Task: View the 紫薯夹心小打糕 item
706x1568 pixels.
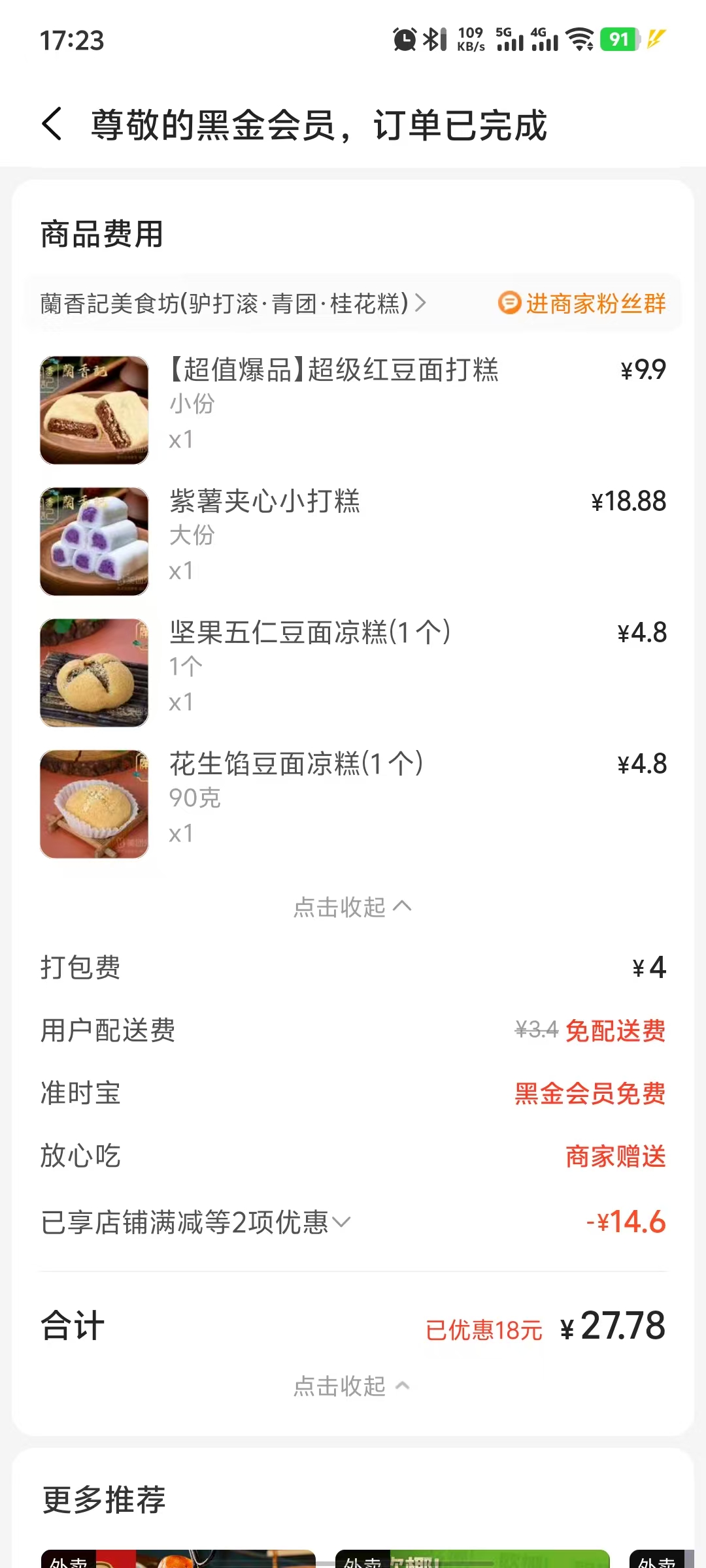Action: tap(264, 502)
